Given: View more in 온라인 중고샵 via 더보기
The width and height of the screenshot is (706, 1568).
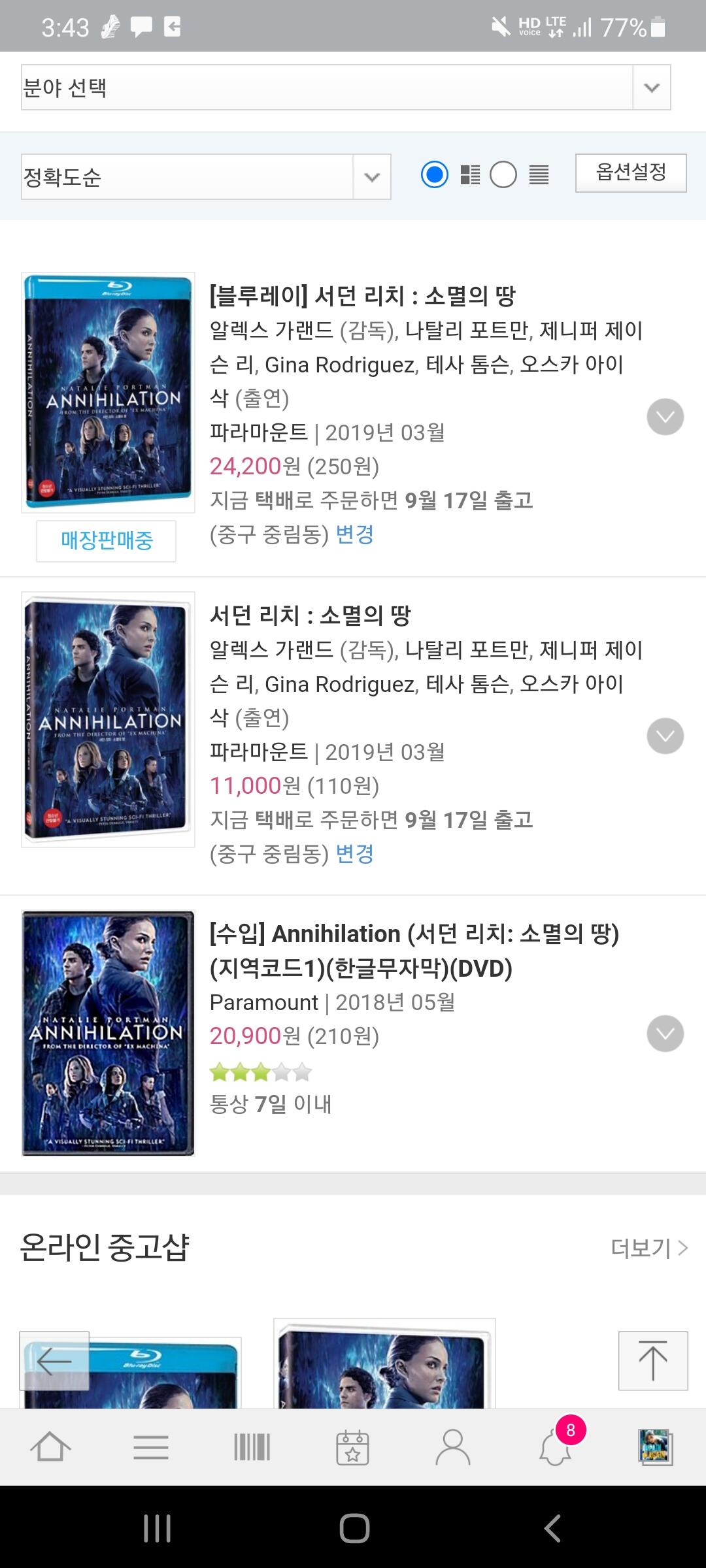Looking at the screenshot, I should 648,1248.
